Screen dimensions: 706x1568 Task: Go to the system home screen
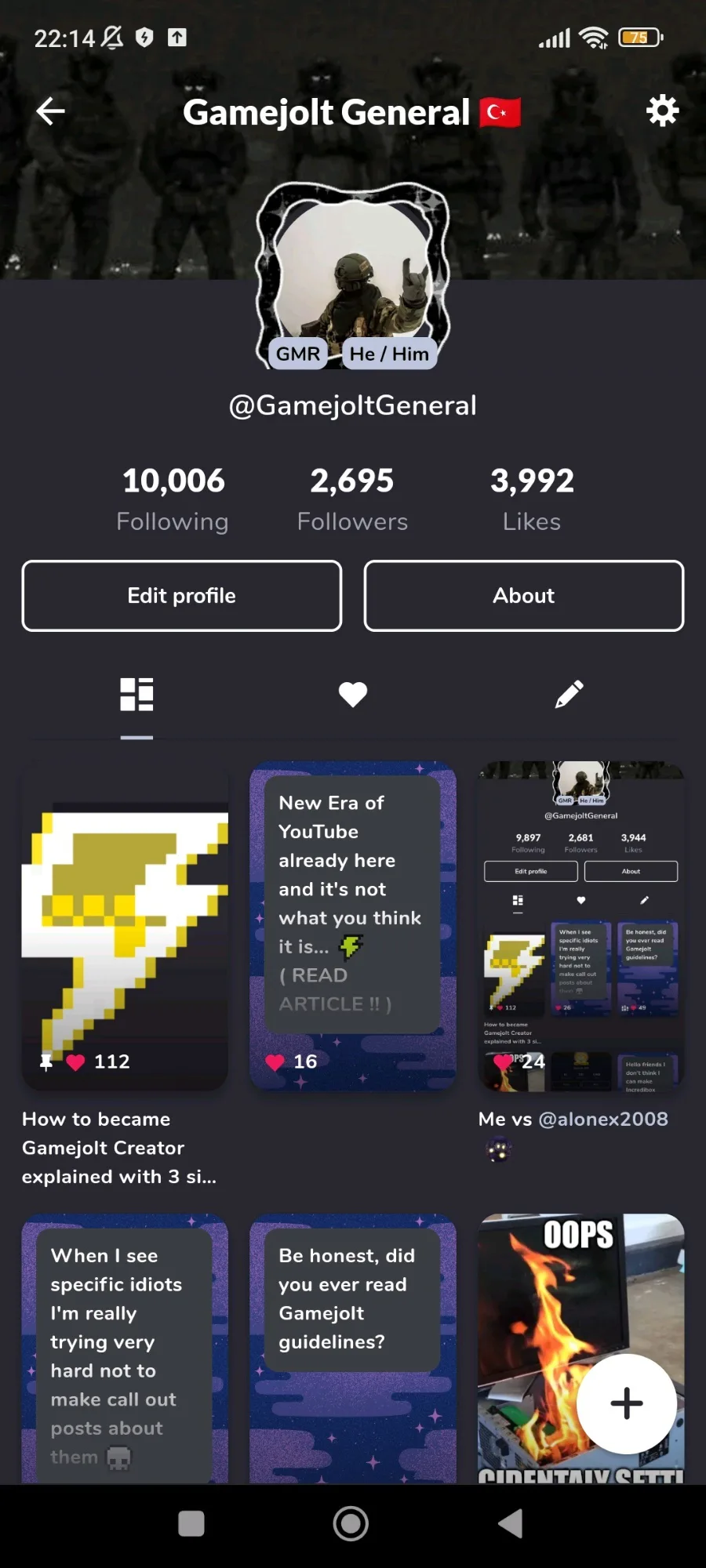tap(351, 1524)
